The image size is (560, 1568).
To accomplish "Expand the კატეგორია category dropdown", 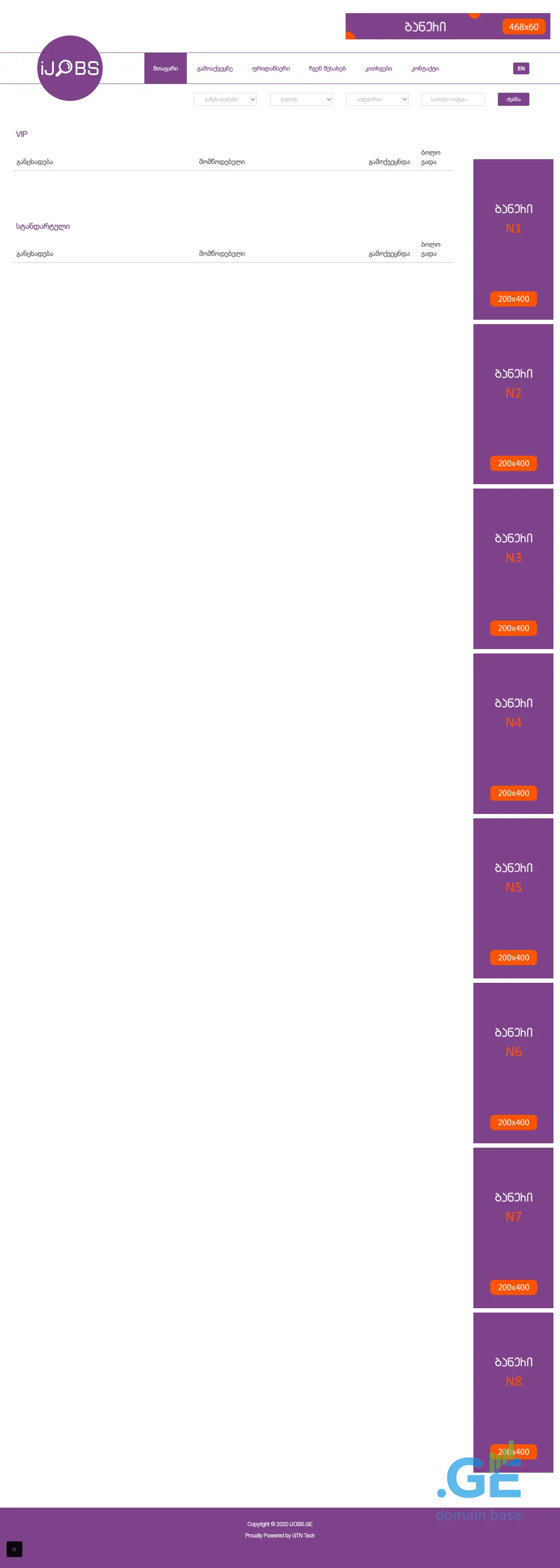I will pos(377,99).
